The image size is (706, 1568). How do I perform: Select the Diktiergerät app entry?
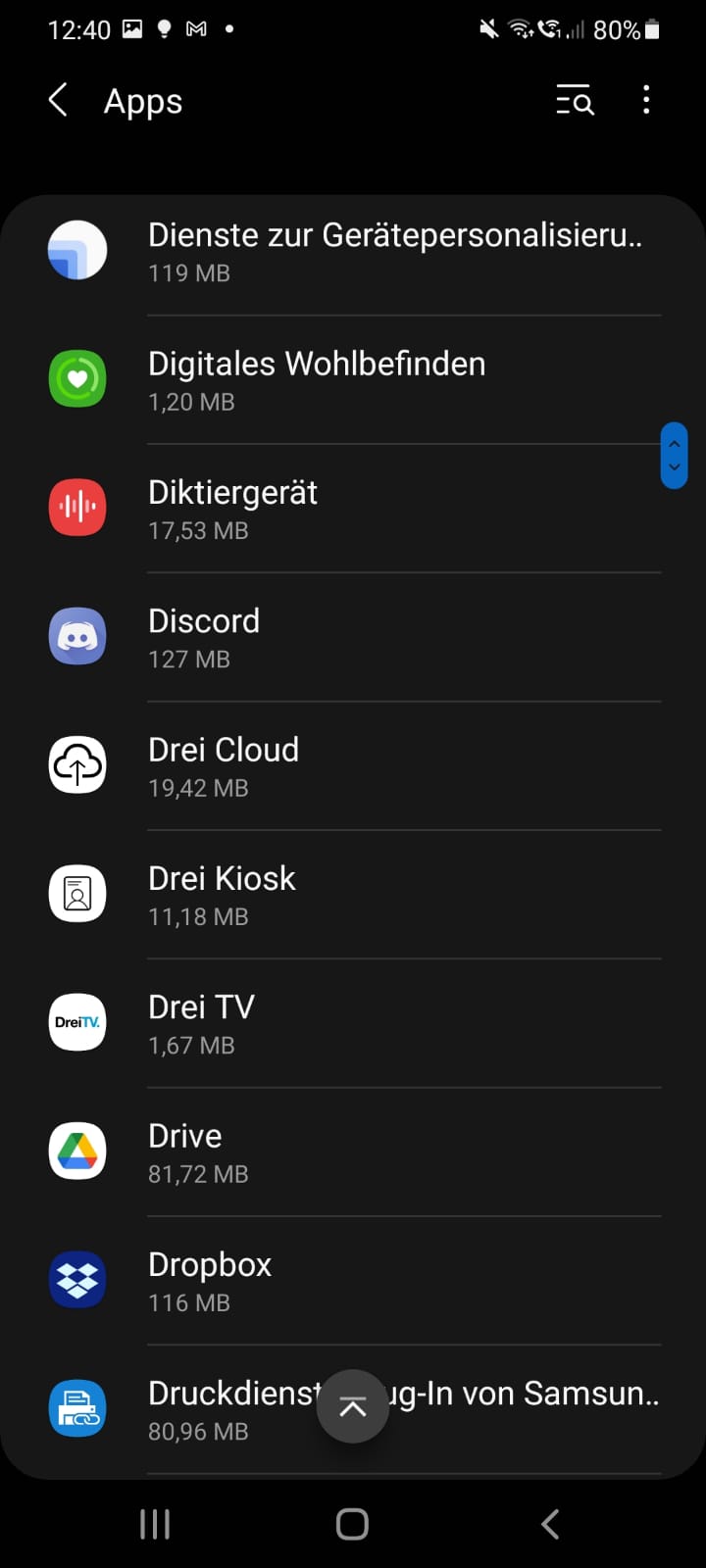click(392, 509)
